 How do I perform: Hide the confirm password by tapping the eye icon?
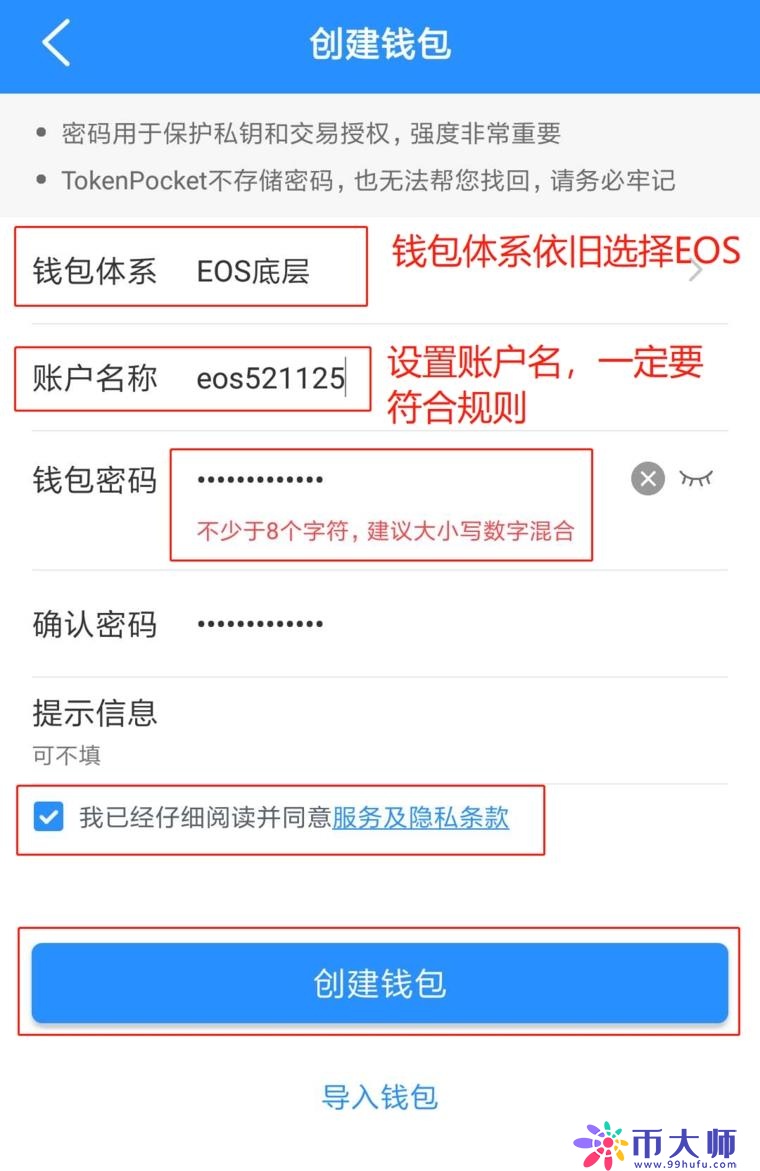pyautogui.click(x=698, y=479)
